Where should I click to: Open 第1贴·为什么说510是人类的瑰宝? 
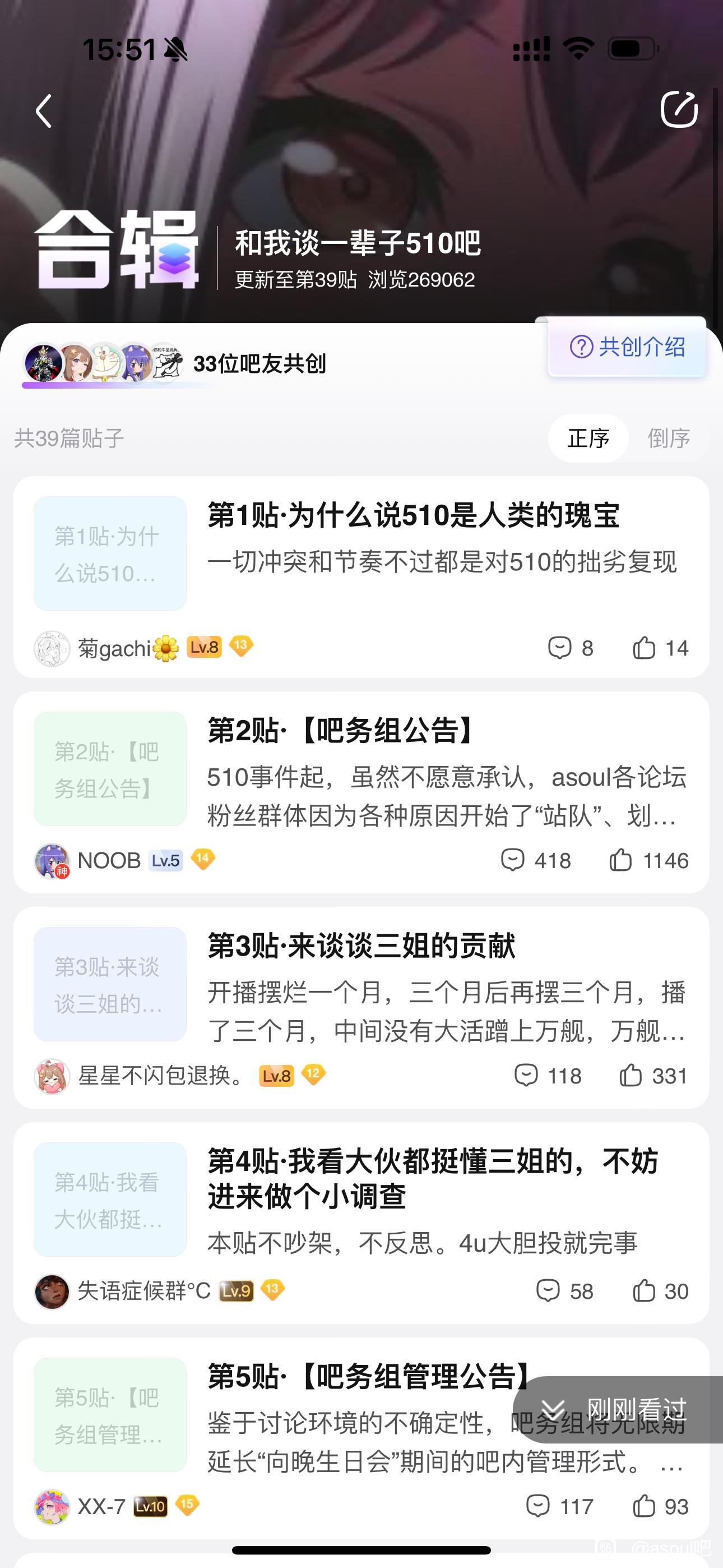413,515
